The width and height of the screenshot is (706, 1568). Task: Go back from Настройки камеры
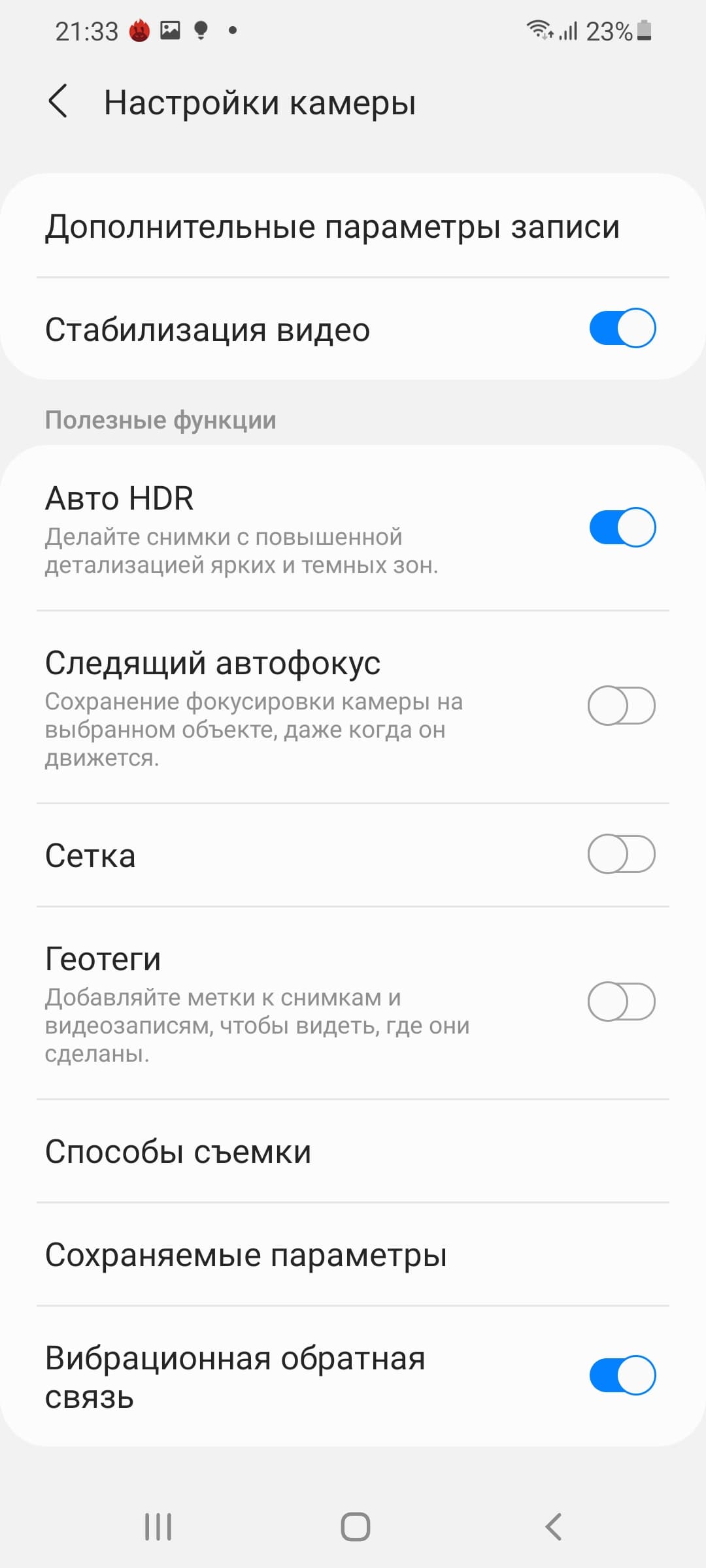(x=58, y=102)
